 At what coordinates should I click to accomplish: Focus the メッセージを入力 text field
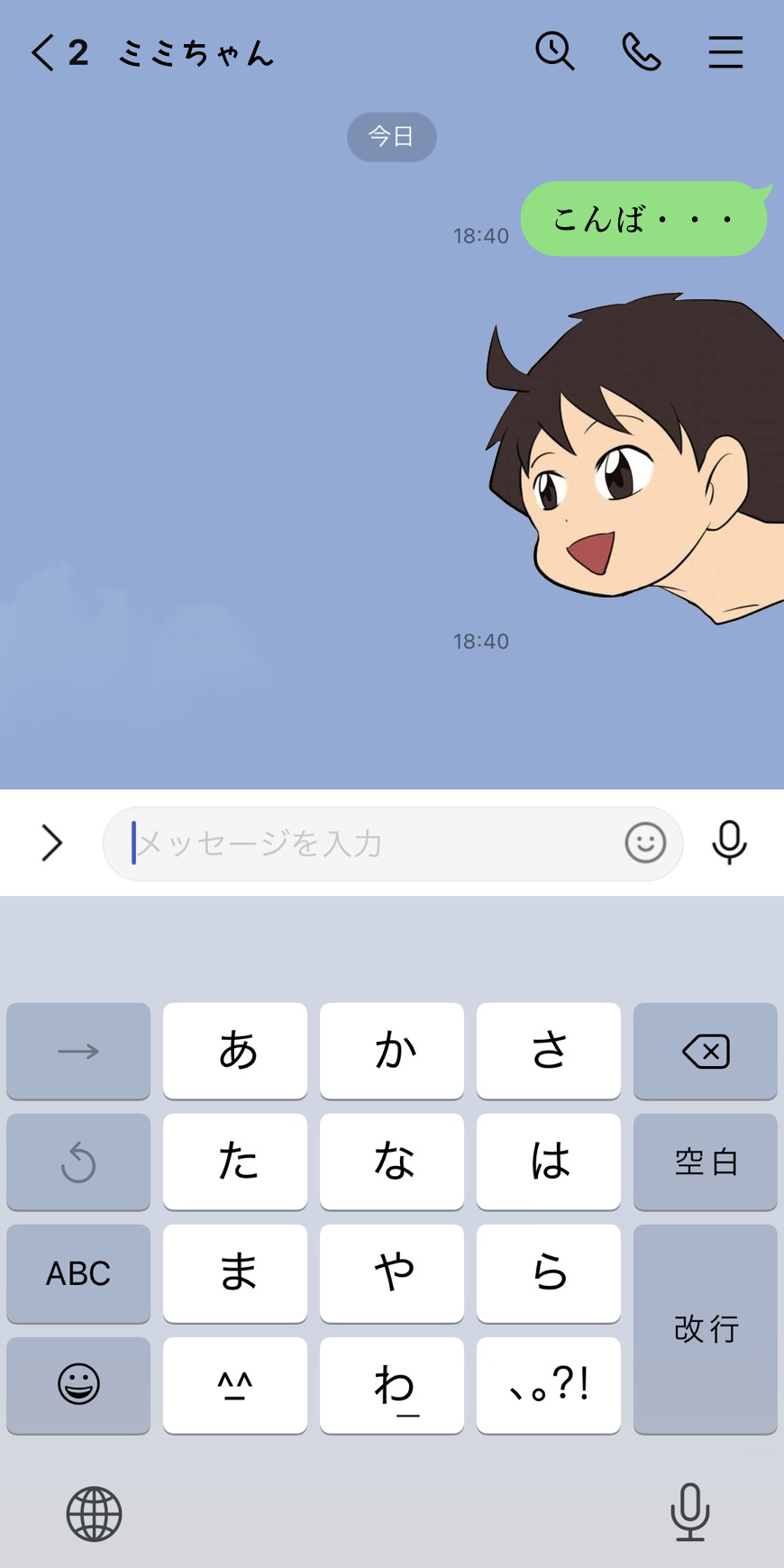point(360,843)
